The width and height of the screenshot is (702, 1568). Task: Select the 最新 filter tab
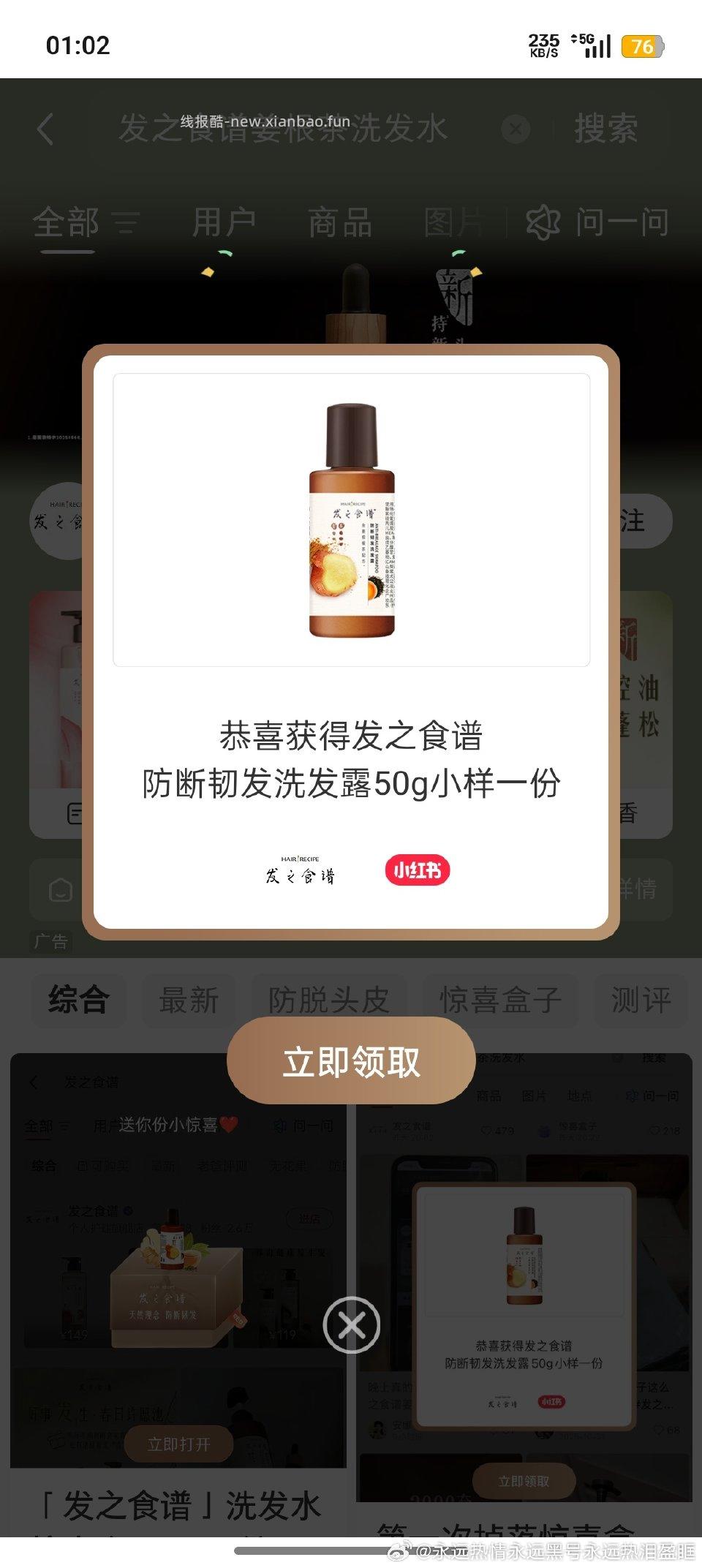[x=188, y=1000]
